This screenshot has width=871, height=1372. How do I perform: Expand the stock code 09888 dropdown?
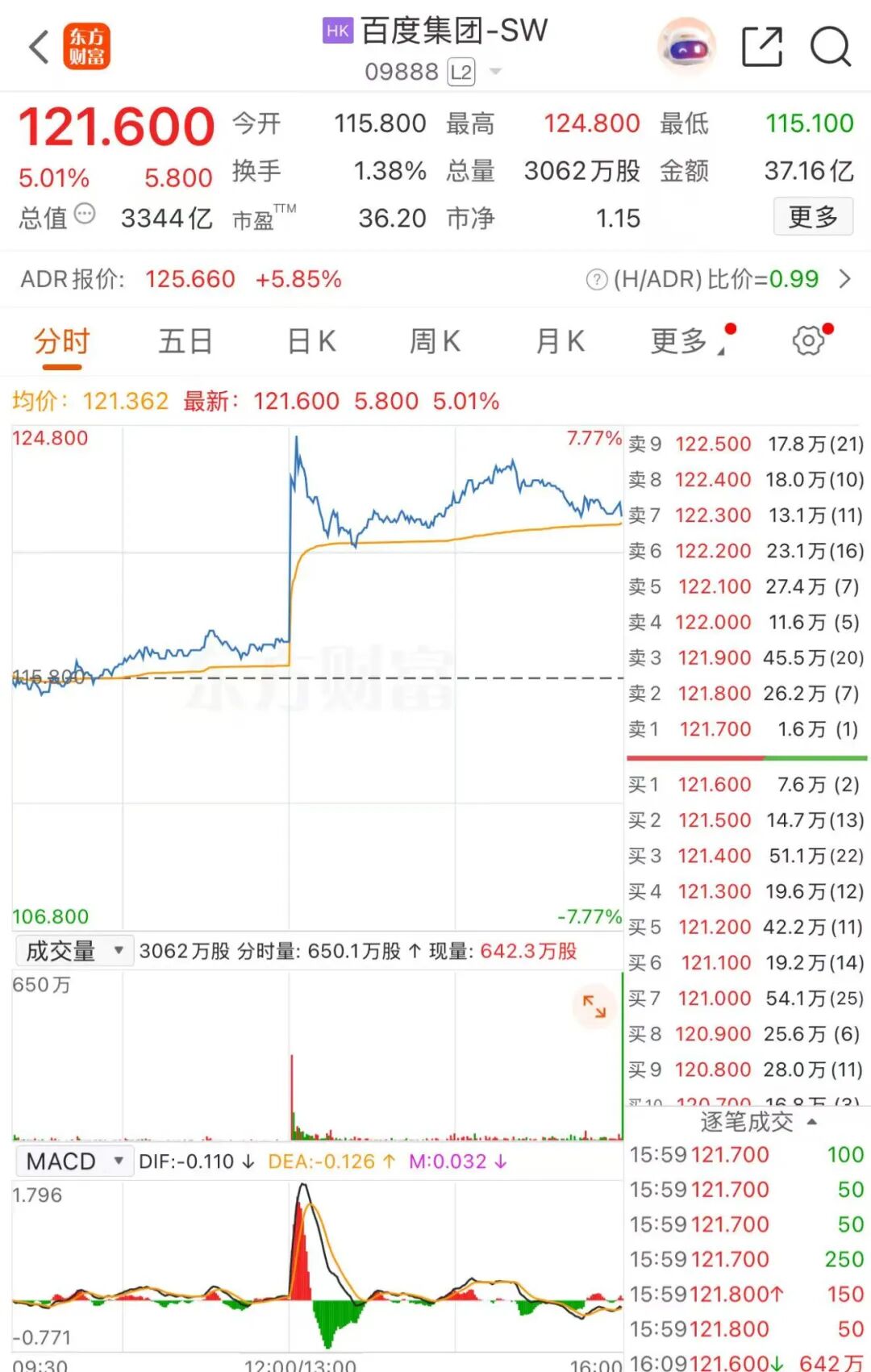(x=495, y=72)
